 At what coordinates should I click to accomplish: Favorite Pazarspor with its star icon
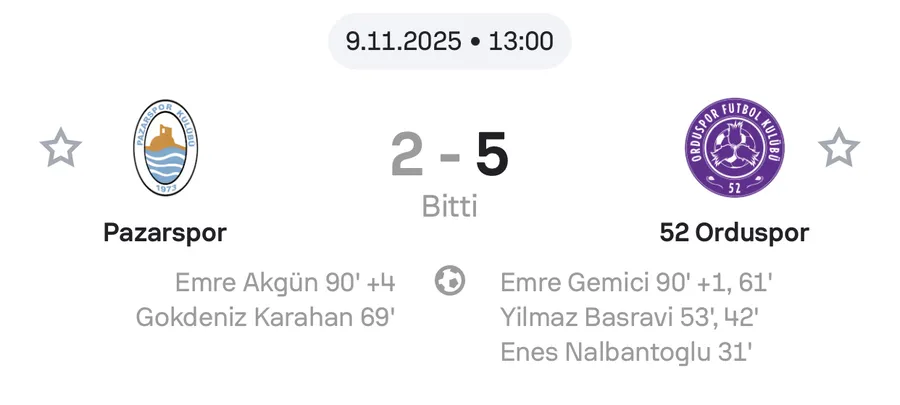(60, 150)
